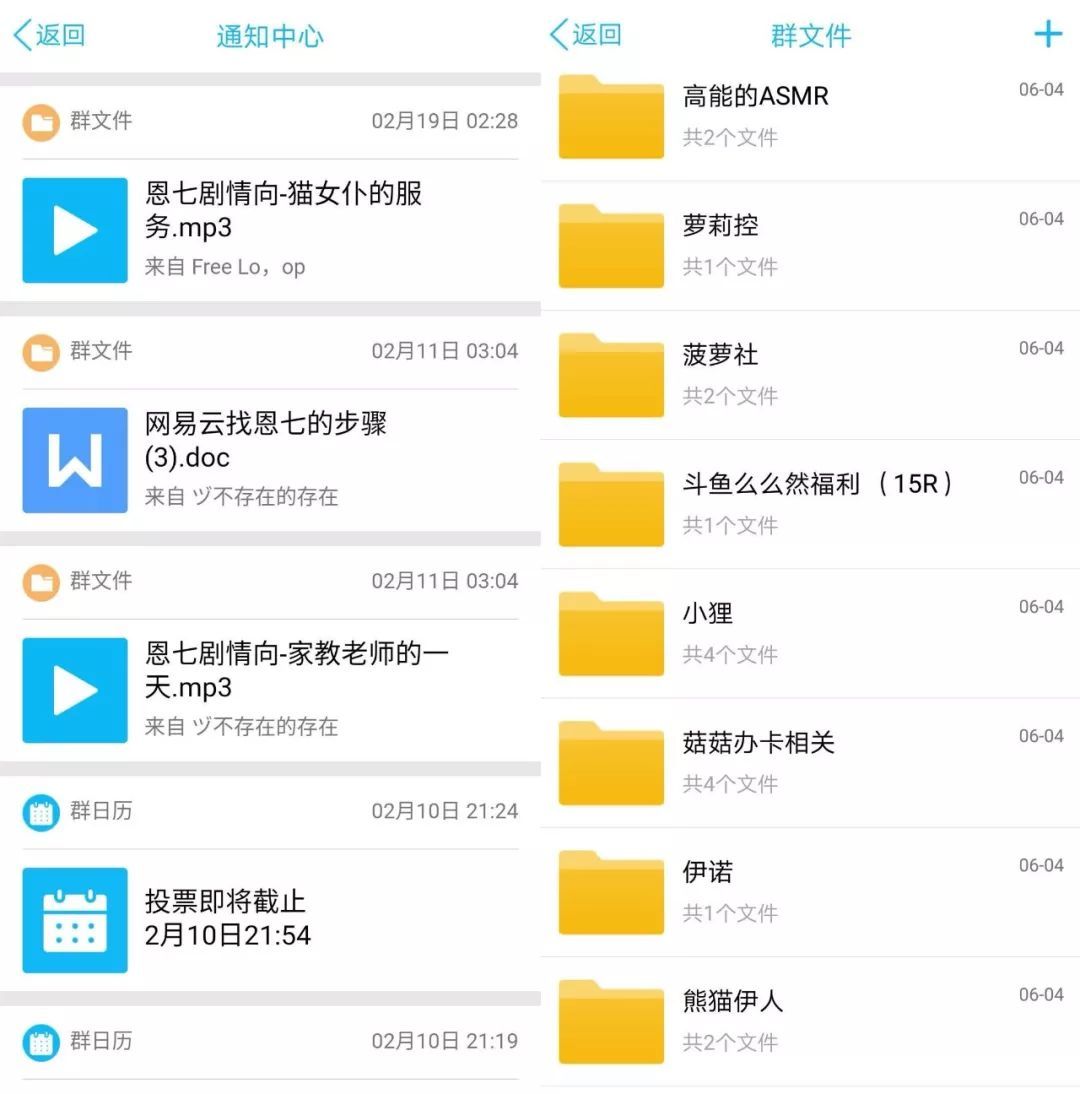1080x1094 pixels.
Task: Go back from the 通知中心 page
Action: pyautogui.click(x=48, y=36)
